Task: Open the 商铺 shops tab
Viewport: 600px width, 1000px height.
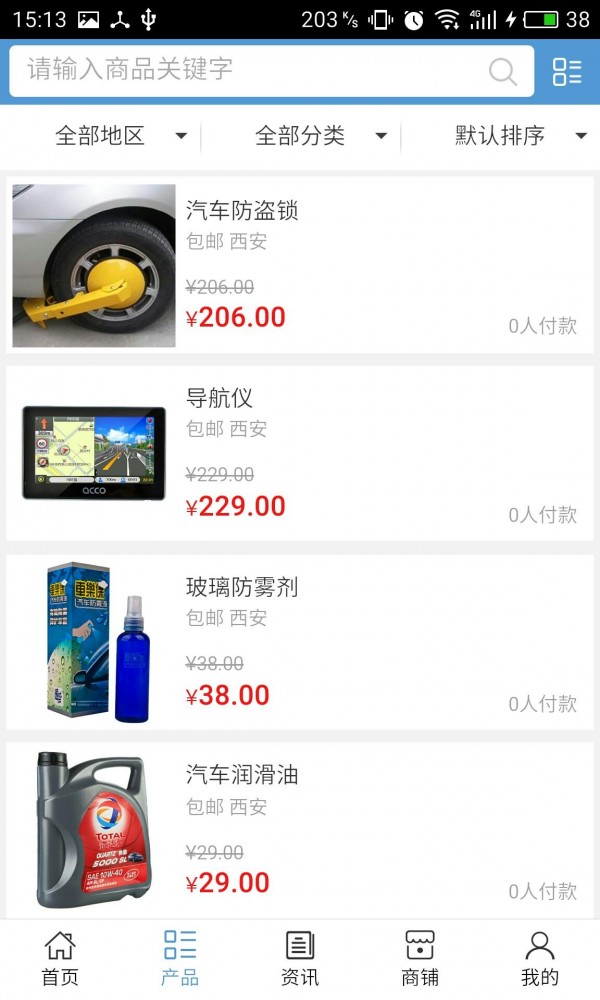Action: [420, 958]
